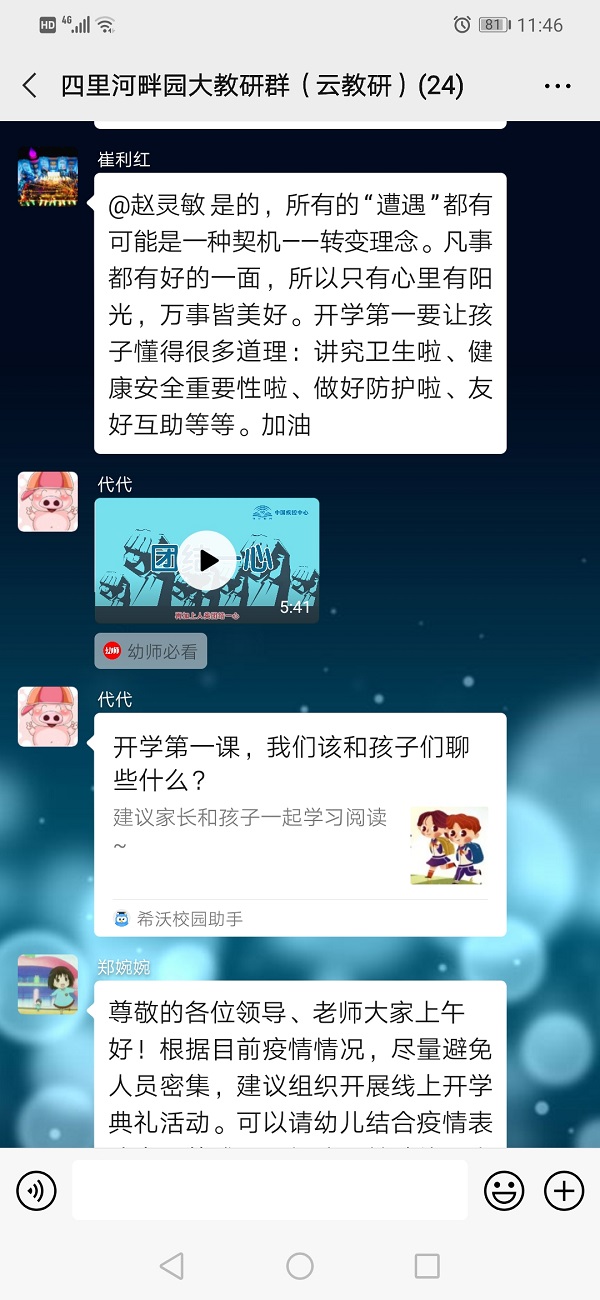
Task: Open the emoji picker
Action: pos(504,1190)
